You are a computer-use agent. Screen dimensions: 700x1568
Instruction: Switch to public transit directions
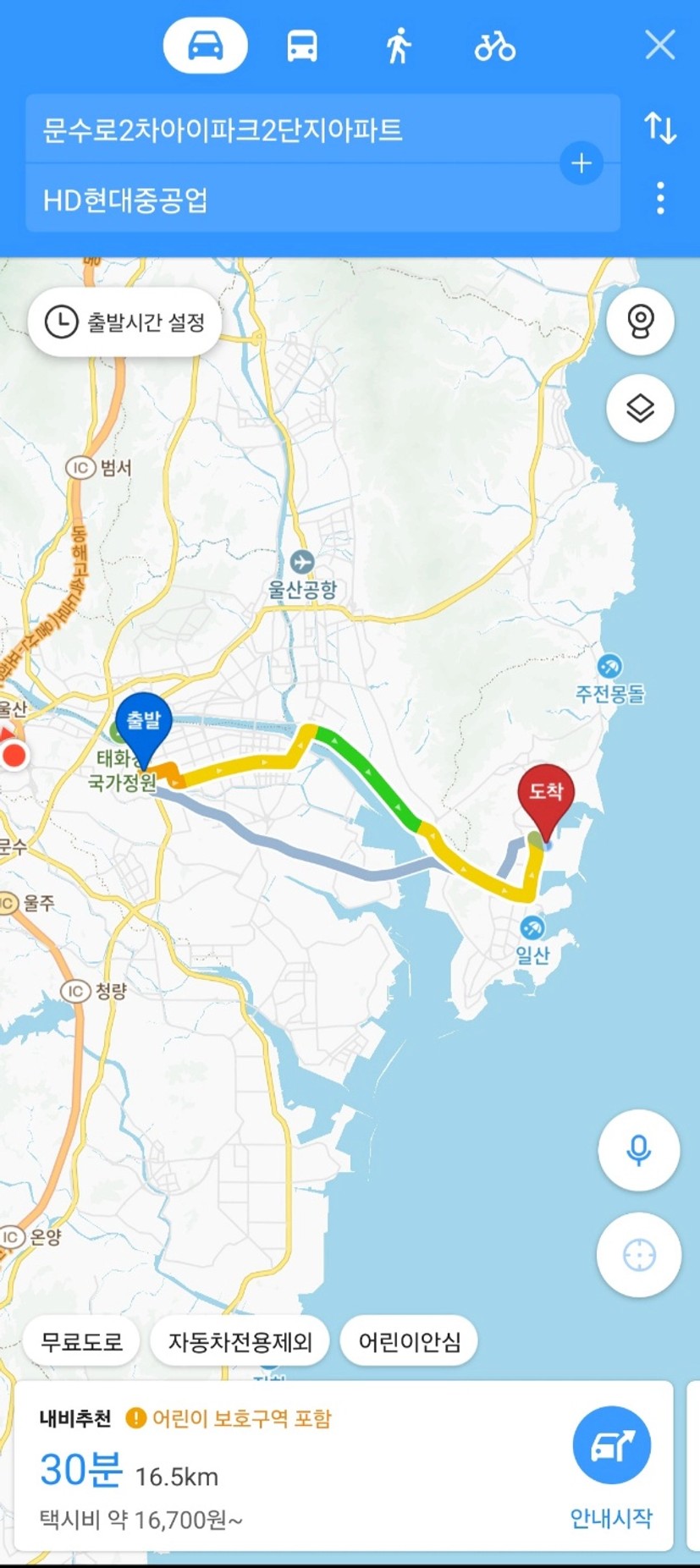302,46
